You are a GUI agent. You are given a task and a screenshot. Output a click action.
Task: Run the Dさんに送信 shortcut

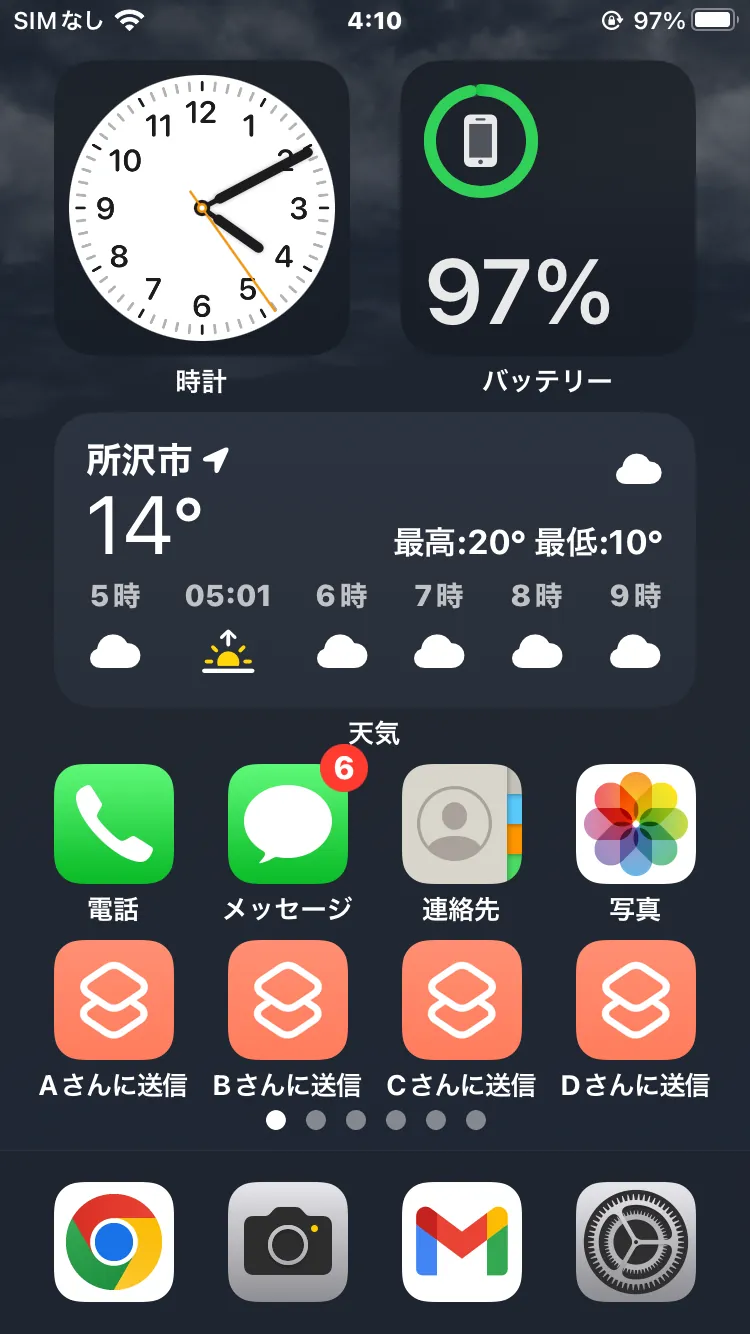636,1000
